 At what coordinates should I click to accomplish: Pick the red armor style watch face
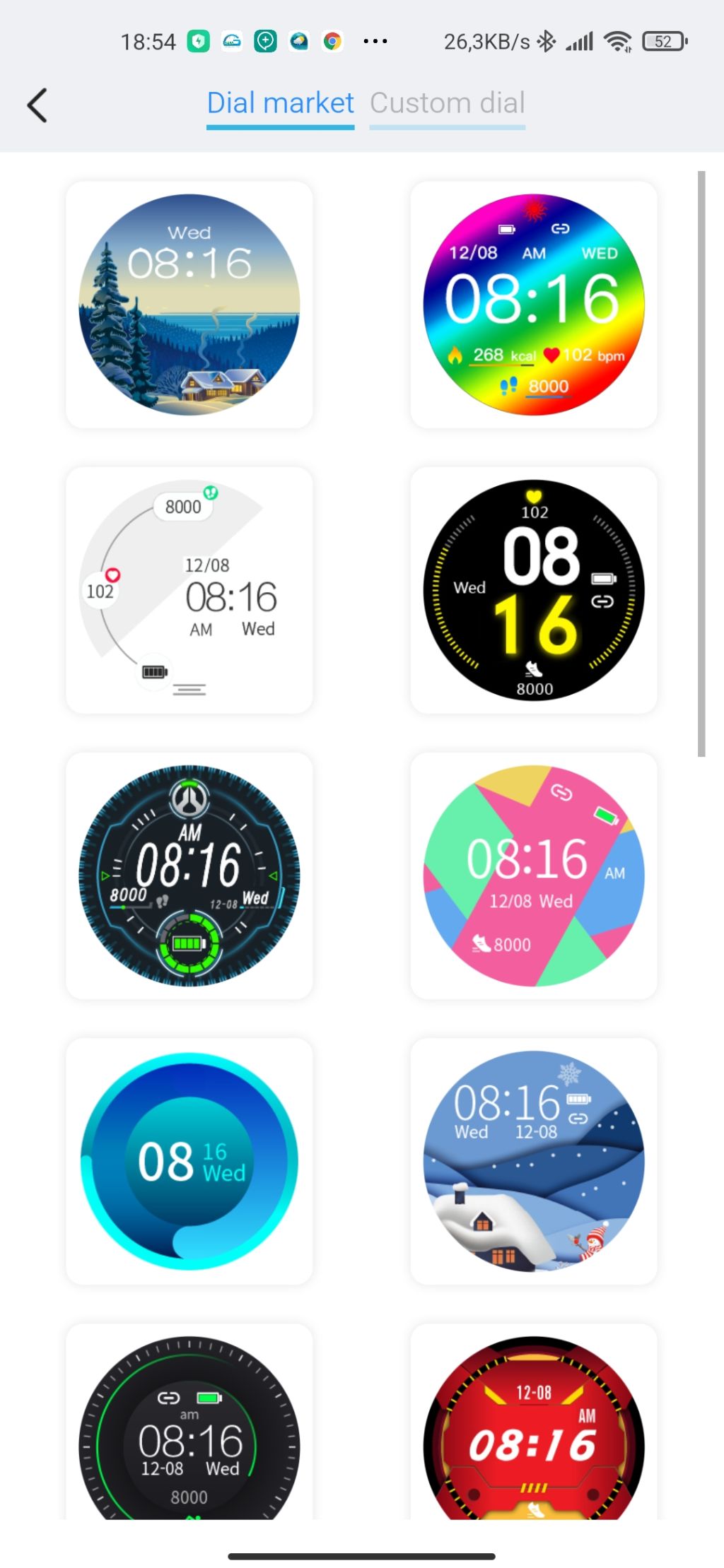(534, 1422)
